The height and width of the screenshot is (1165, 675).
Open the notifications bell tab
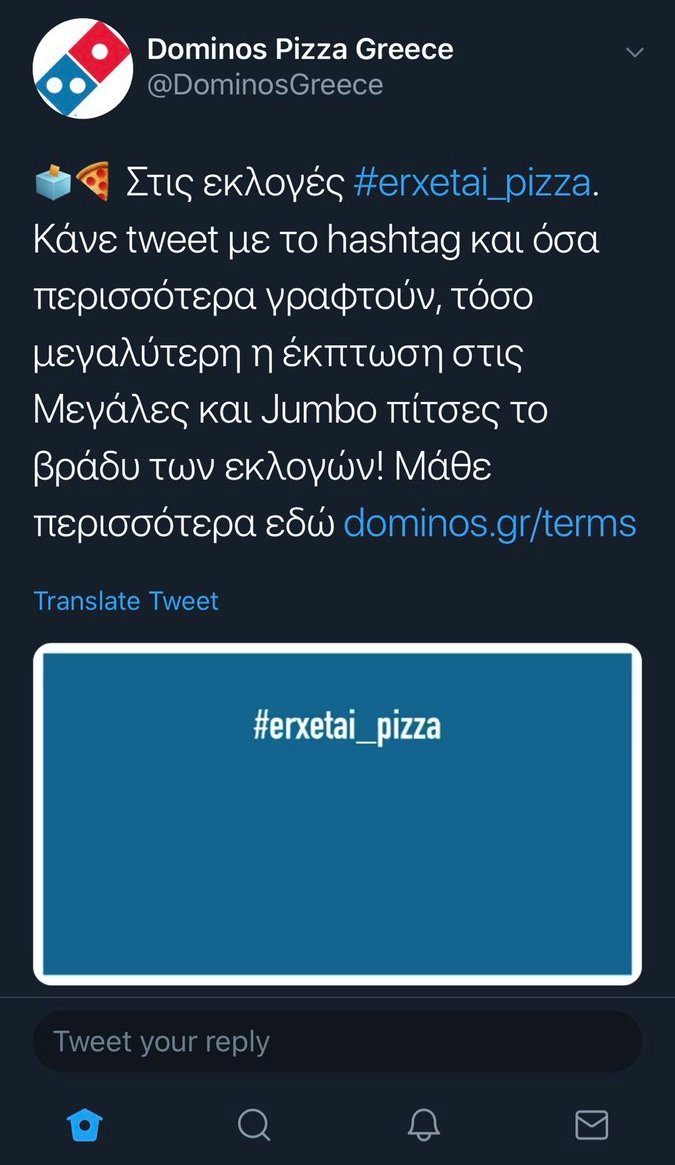pyautogui.click(x=424, y=1126)
